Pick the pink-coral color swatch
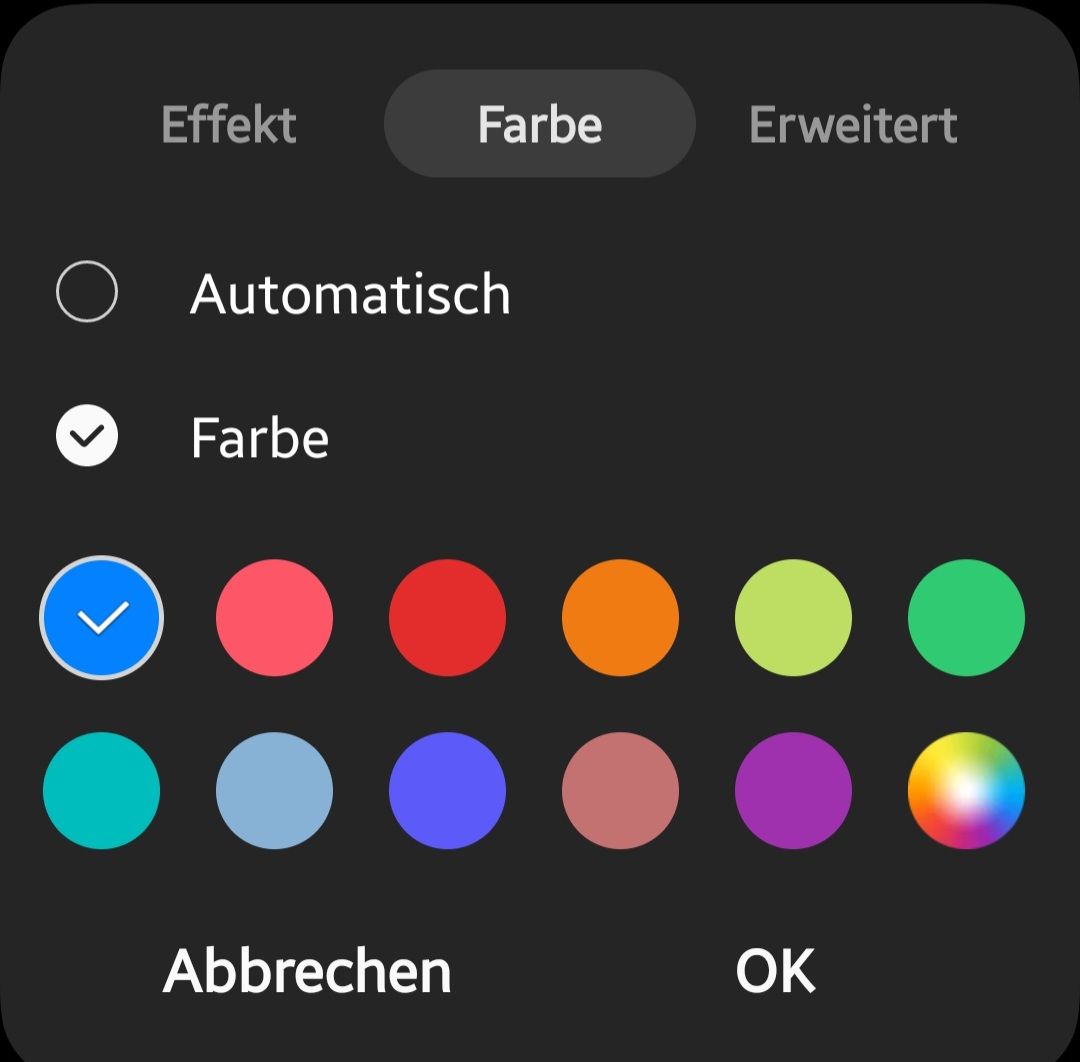 [274, 618]
